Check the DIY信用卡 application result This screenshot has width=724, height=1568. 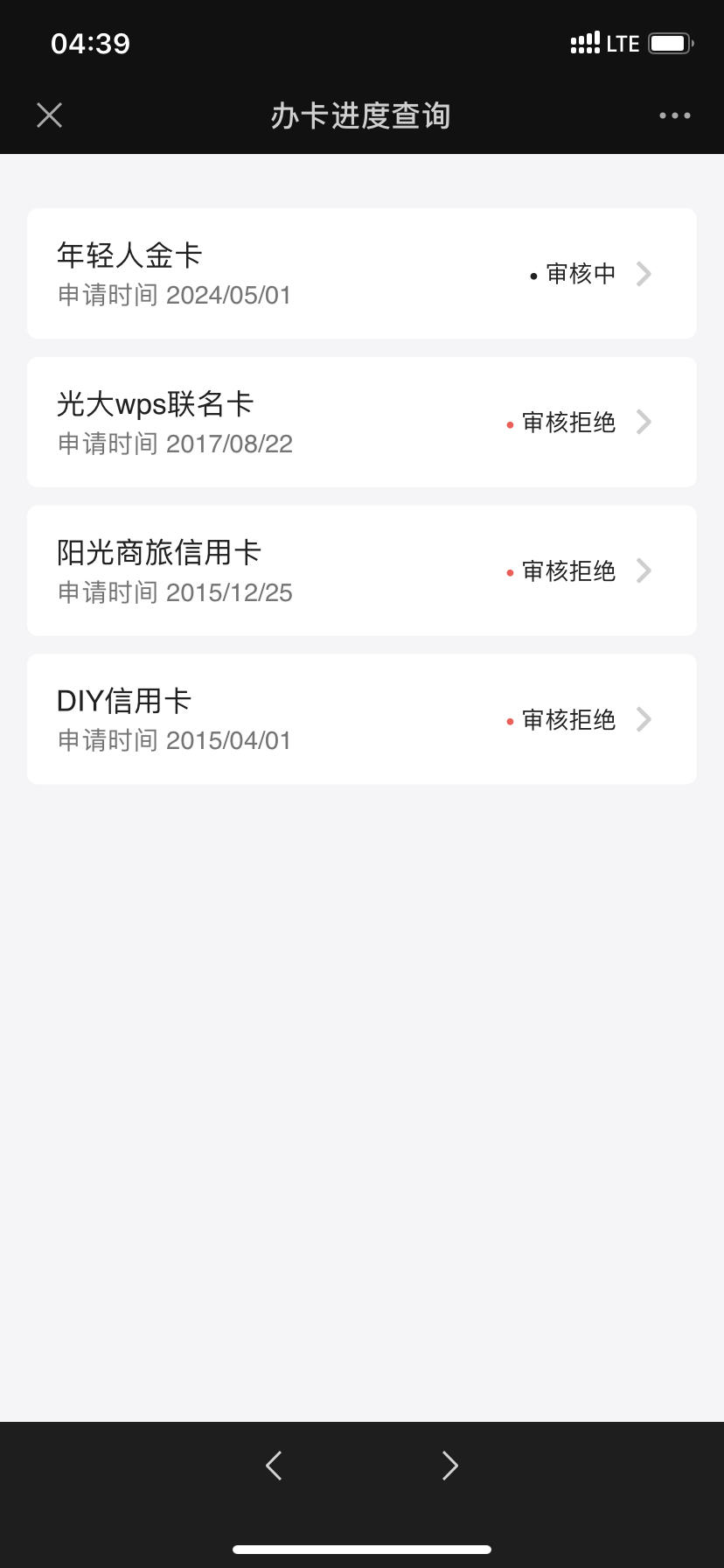362,719
